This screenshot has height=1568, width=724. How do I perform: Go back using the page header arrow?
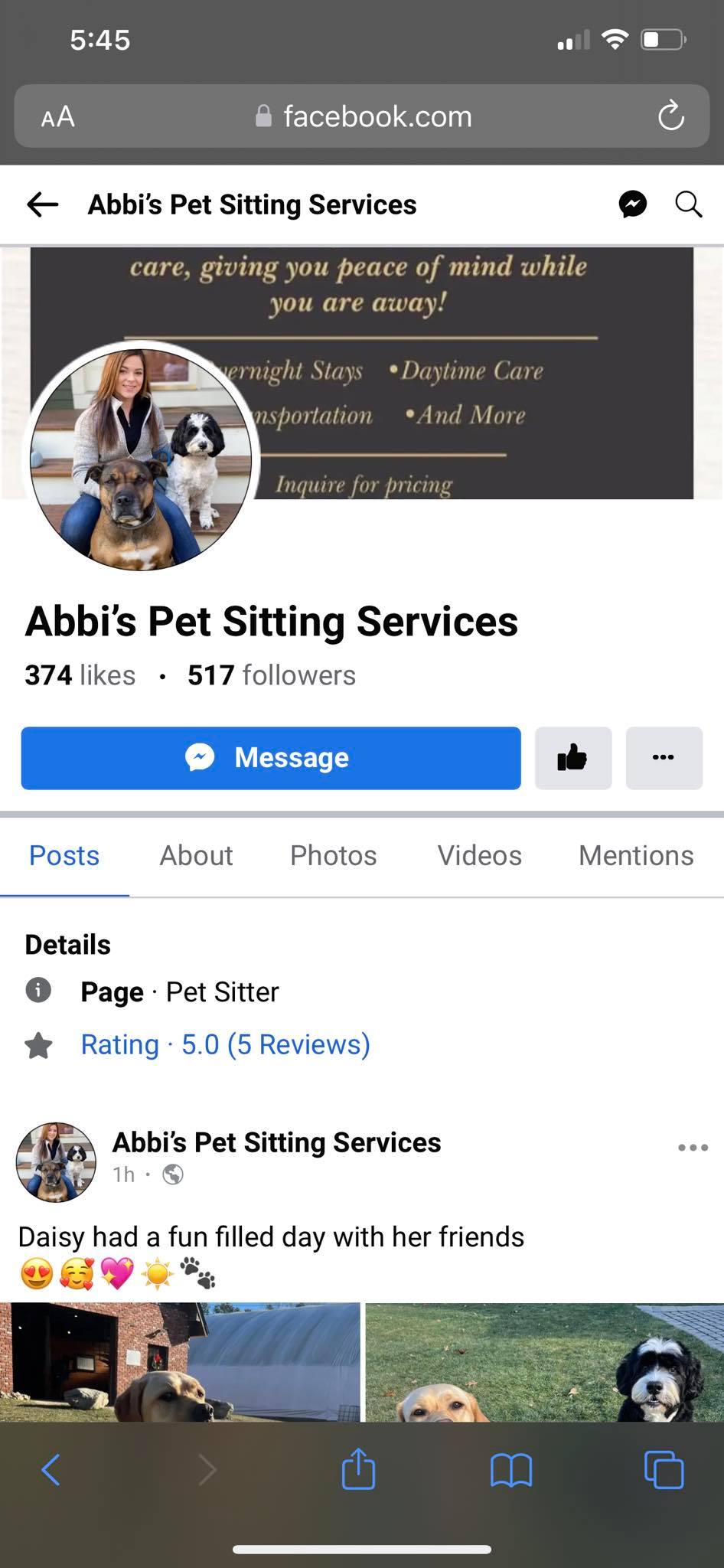43,204
